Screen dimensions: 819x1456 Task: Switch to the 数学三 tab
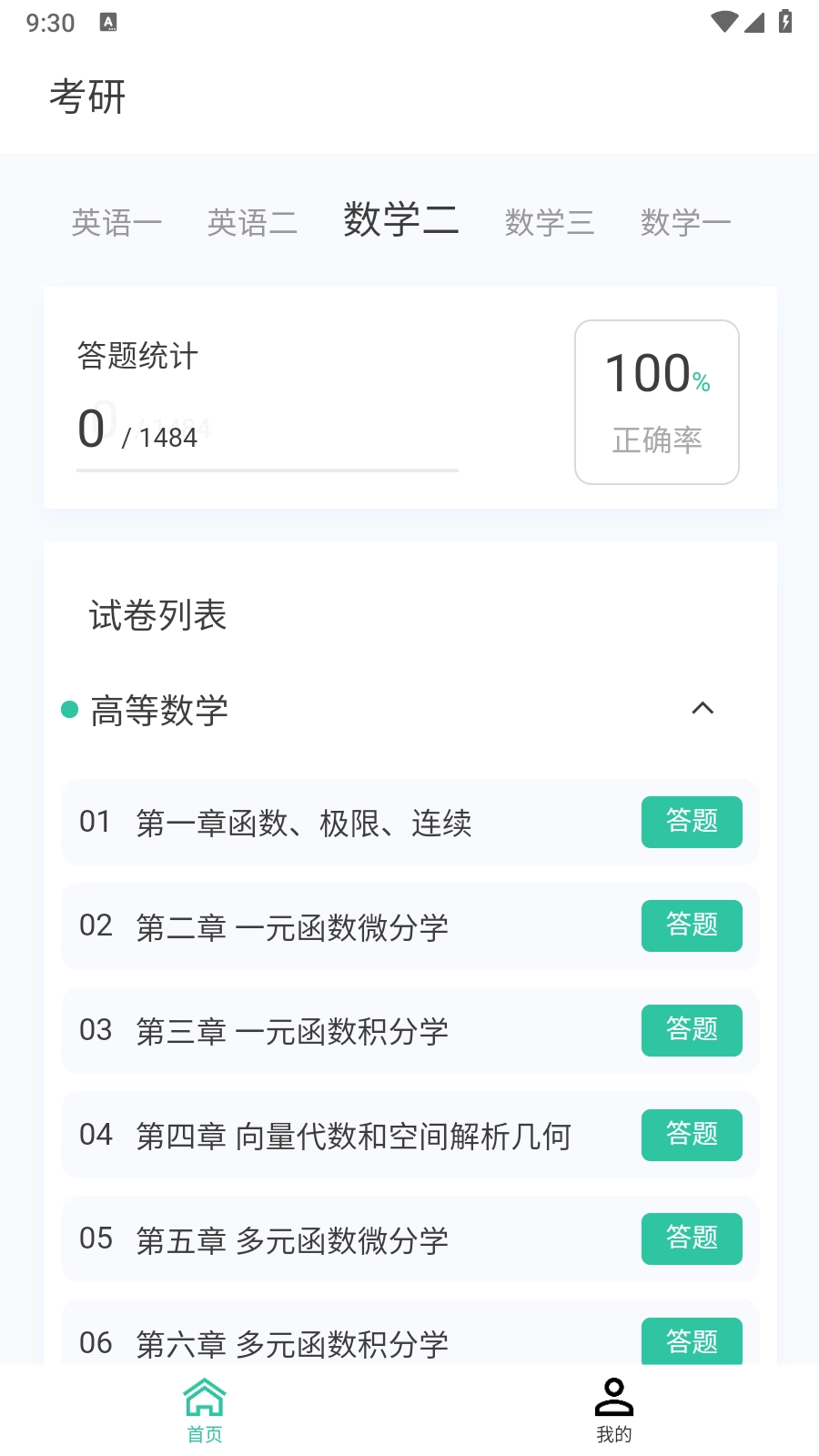point(549,221)
